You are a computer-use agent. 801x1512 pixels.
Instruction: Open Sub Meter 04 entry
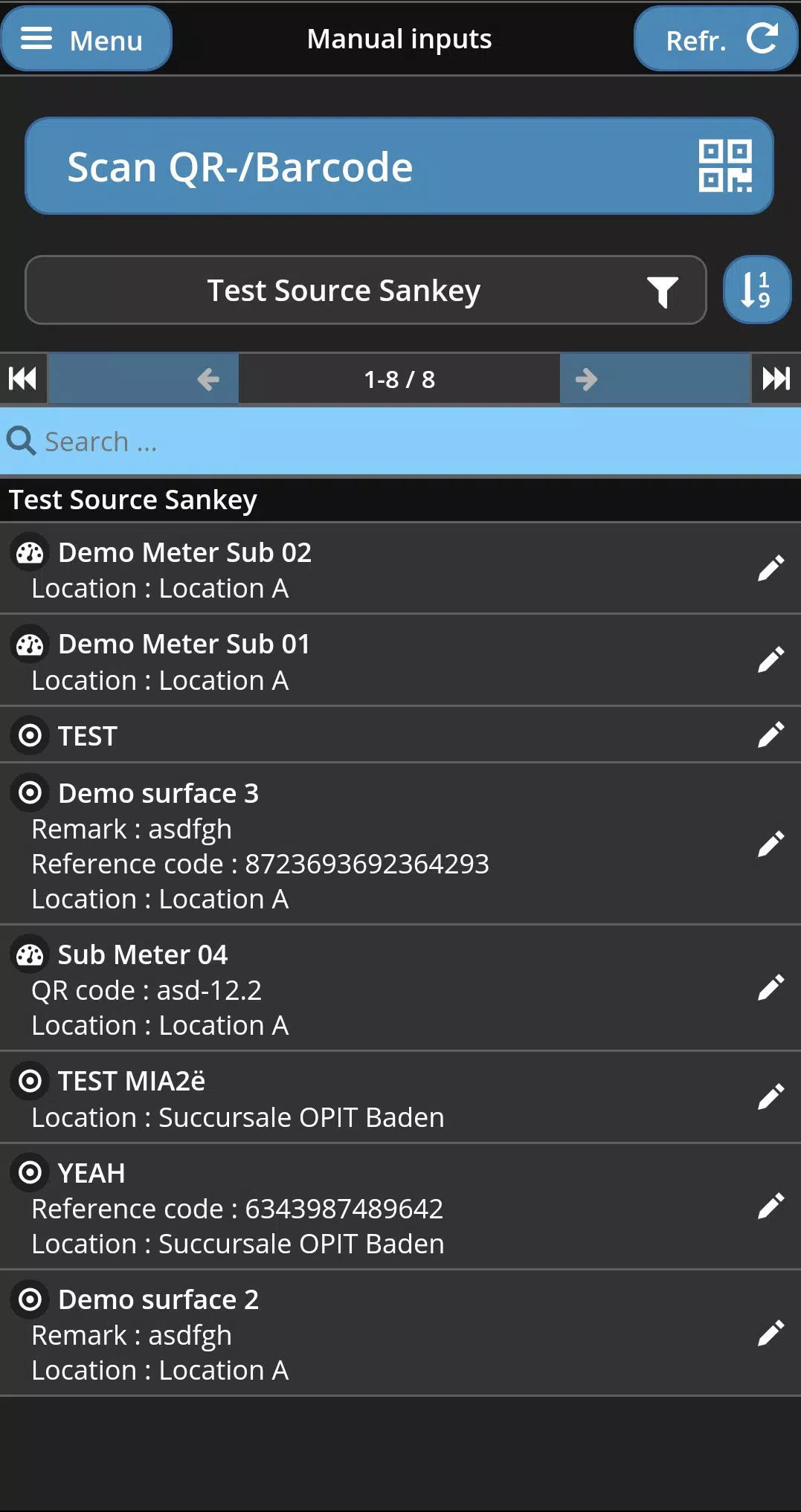400,989
